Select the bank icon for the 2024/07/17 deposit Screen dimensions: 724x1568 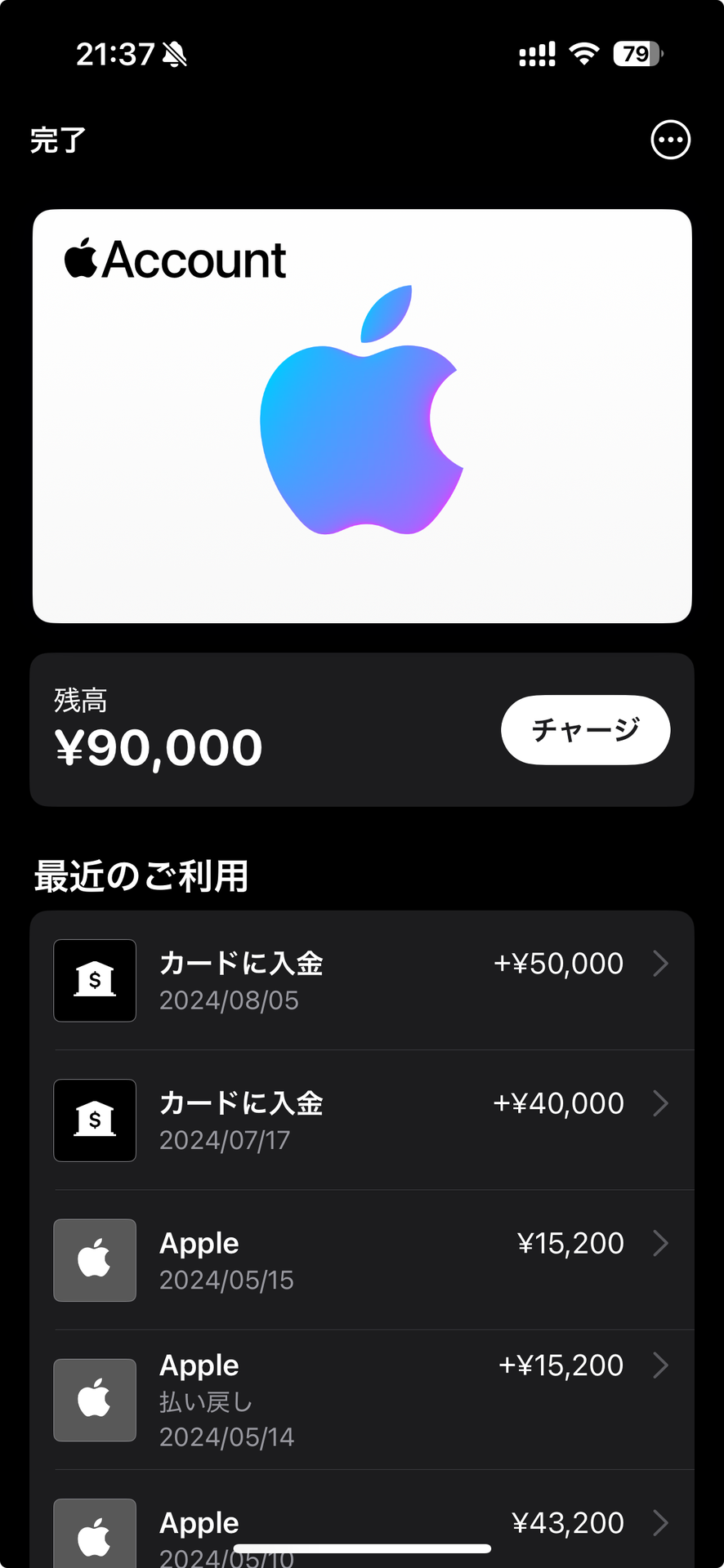[x=94, y=1120]
